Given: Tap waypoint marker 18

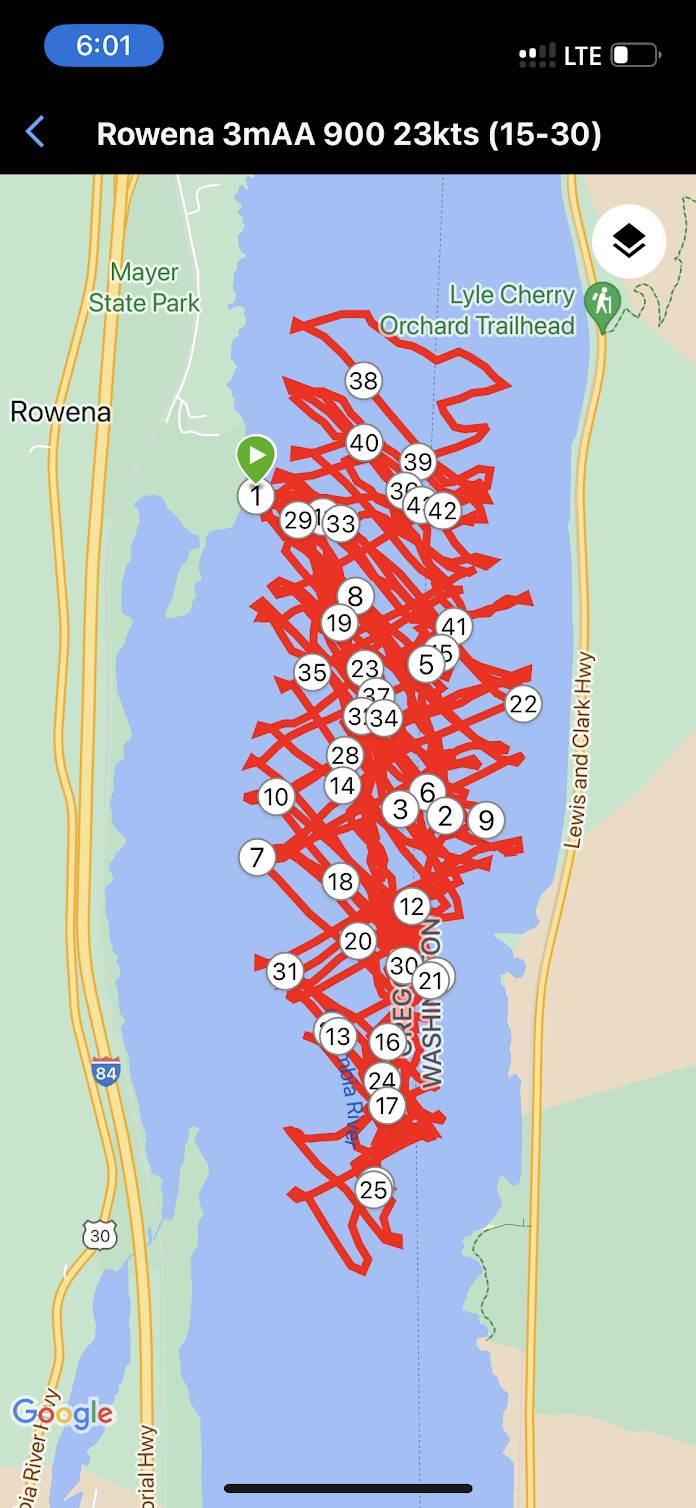Looking at the screenshot, I should [x=340, y=881].
